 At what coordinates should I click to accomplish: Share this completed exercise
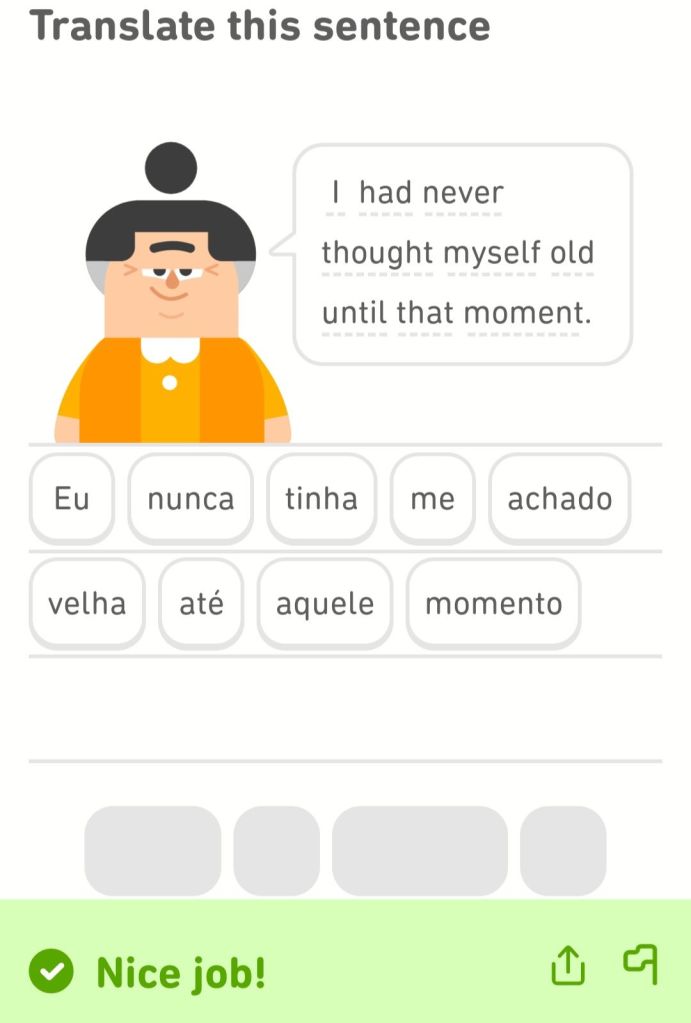567,966
